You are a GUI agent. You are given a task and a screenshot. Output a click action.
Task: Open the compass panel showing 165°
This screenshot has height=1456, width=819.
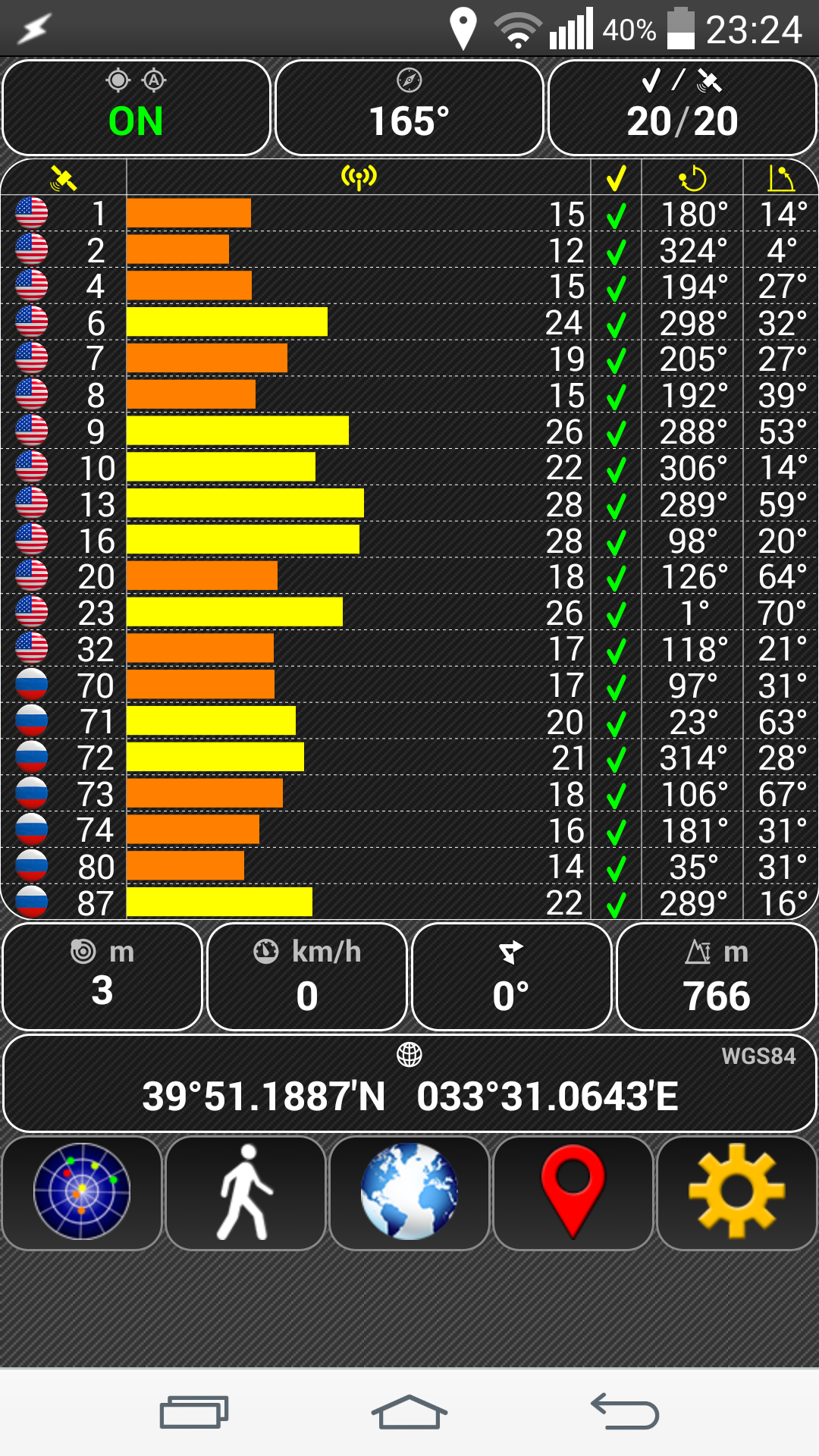tap(409, 108)
